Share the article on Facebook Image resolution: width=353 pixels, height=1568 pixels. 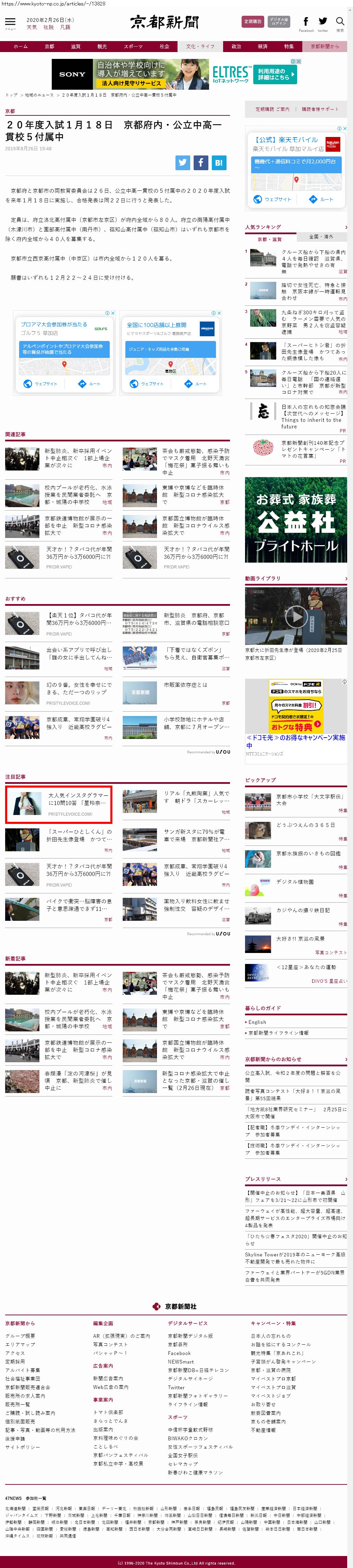click(200, 163)
